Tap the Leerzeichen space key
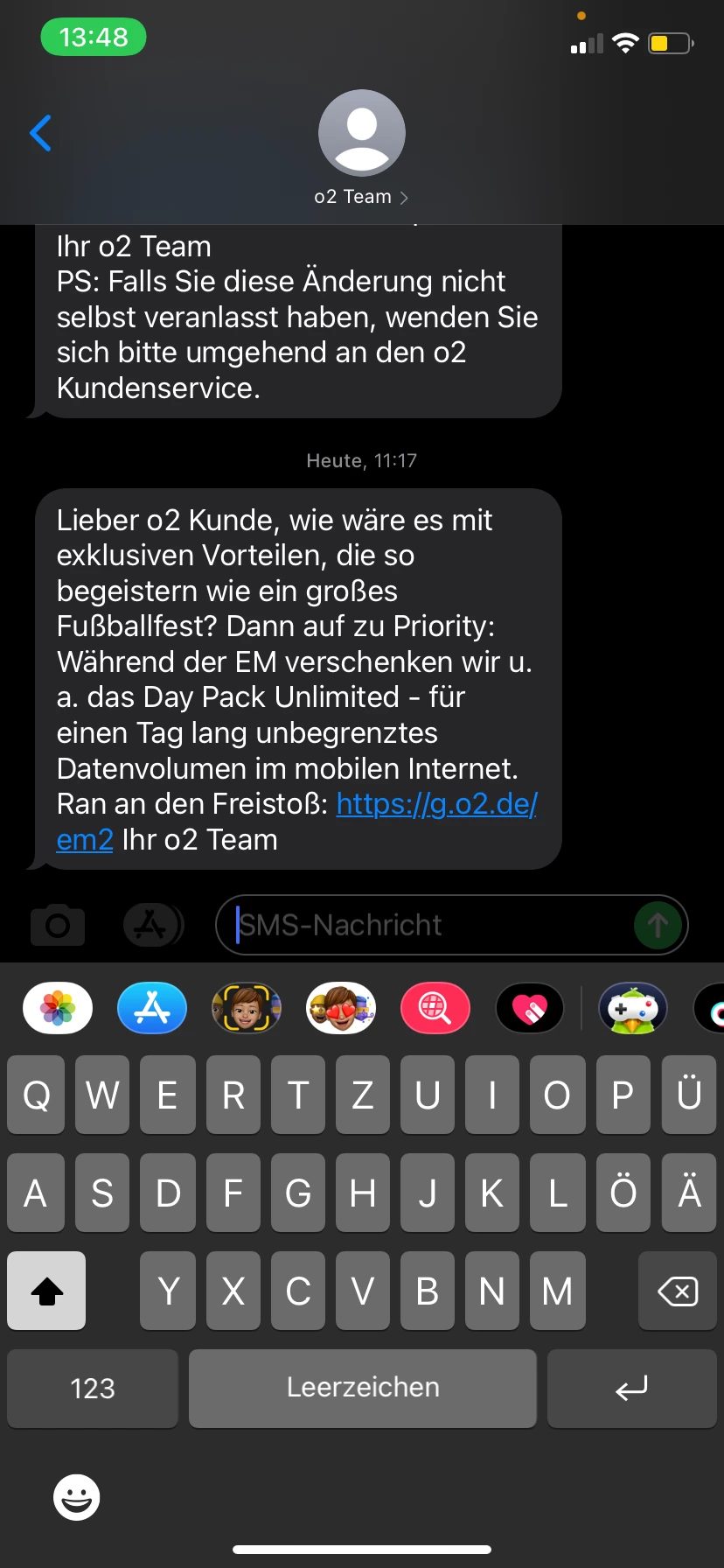The width and height of the screenshot is (724, 1568). pyautogui.click(x=363, y=1389)
